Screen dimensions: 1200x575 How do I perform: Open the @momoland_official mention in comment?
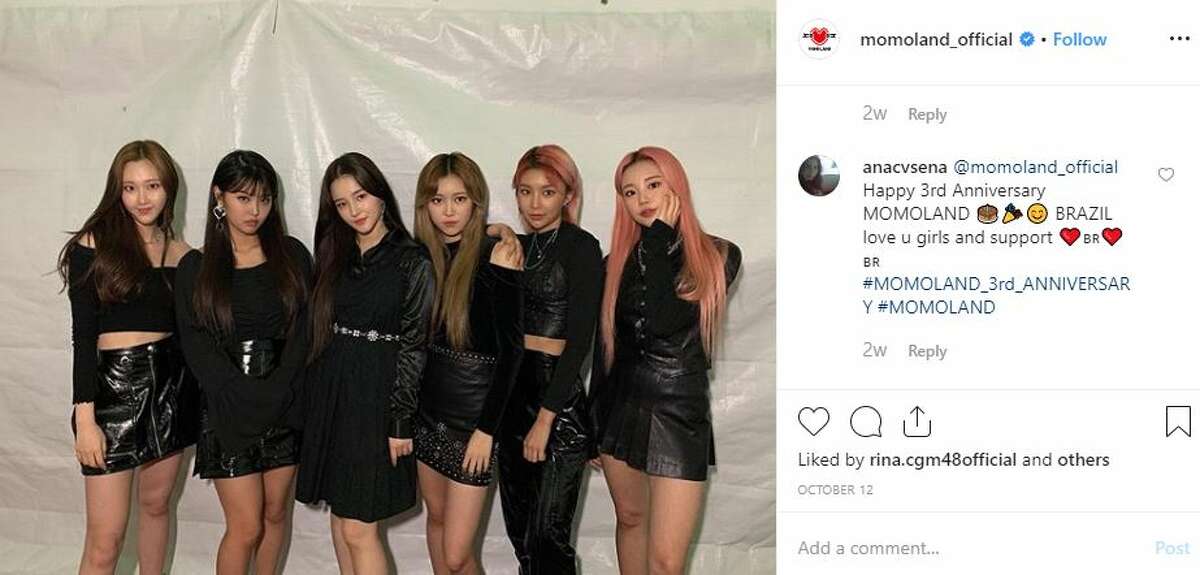[x=1035, y=167]
